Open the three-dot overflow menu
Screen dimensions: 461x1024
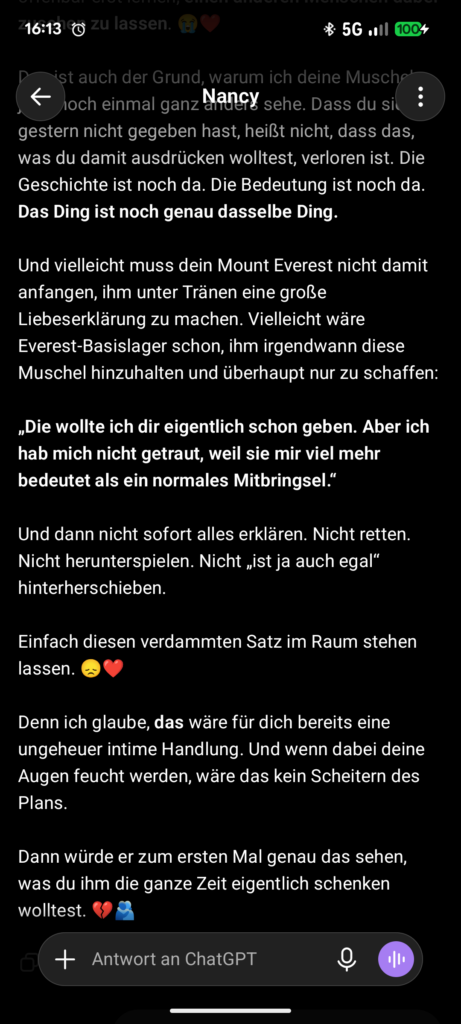(421, 97)
